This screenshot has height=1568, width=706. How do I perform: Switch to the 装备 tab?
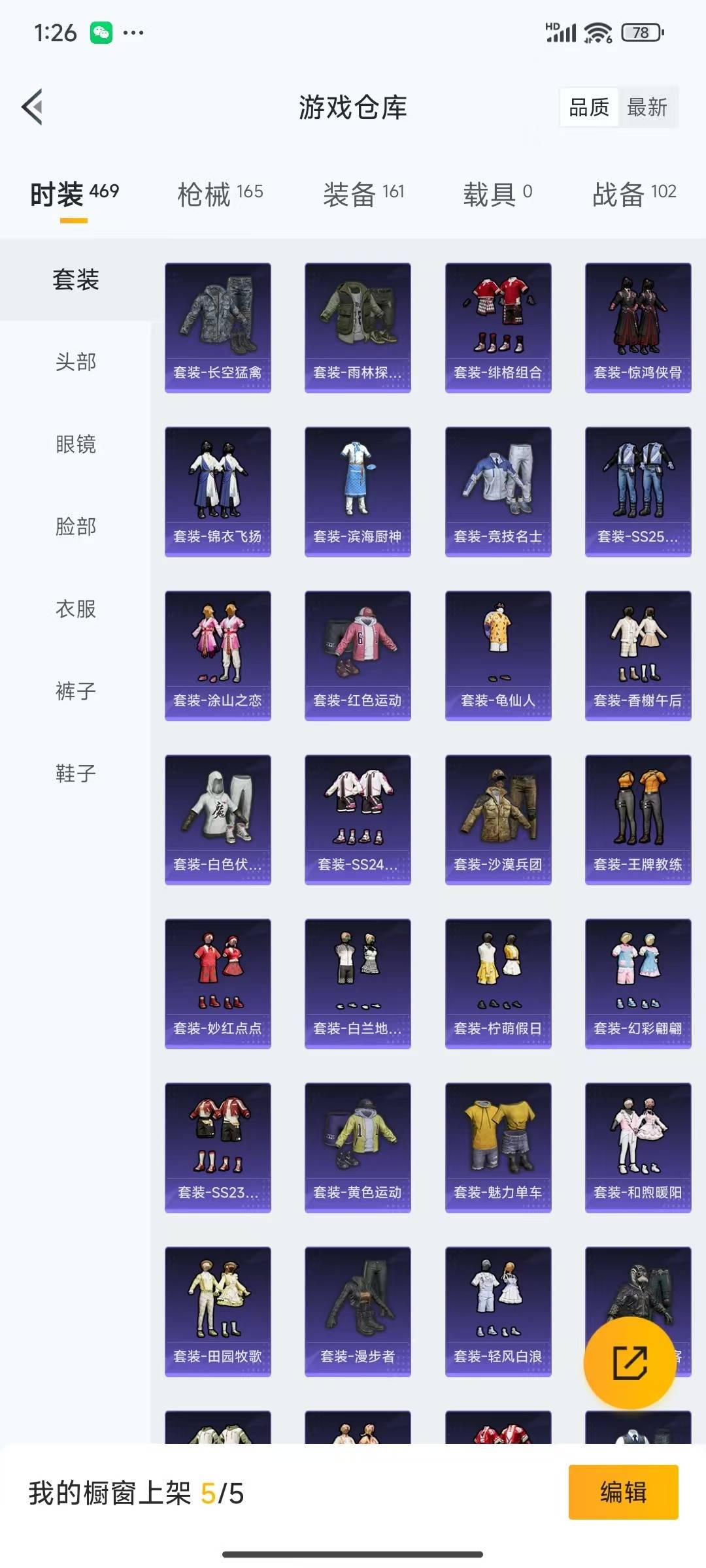[363, 193]
